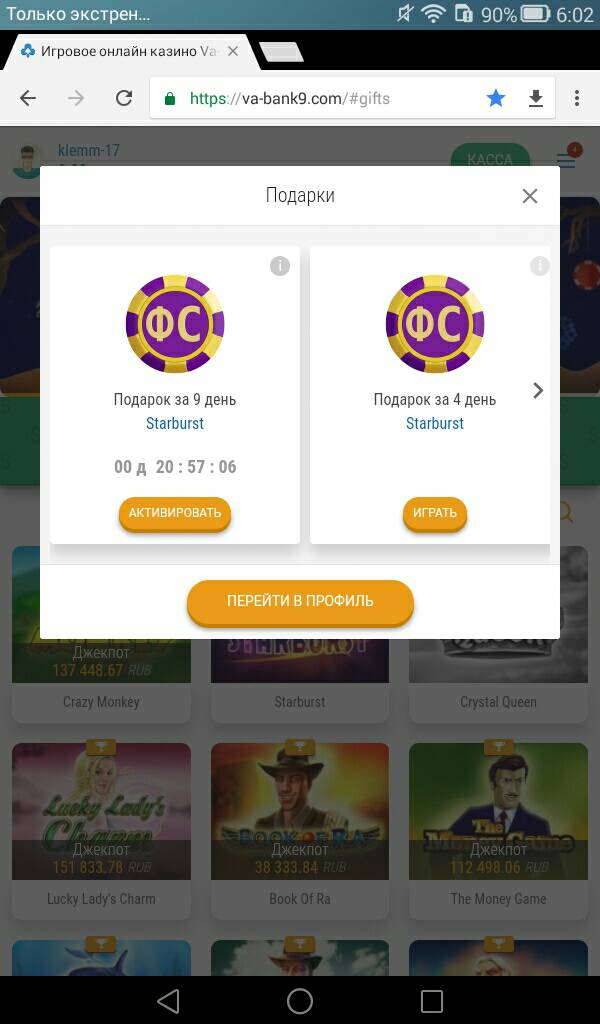The image size is (600, 1024).
Task: Open the recent apps view
Action: tap(431, 1001)
